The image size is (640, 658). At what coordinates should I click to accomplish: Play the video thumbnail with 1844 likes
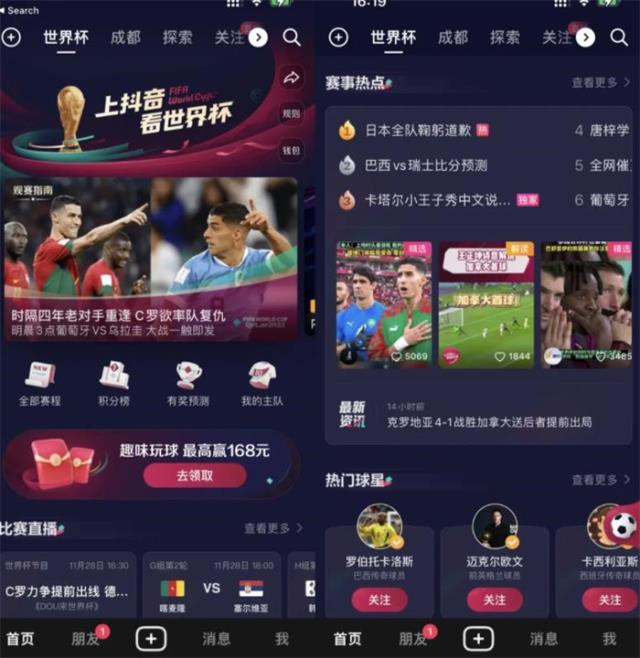point(486,304)
